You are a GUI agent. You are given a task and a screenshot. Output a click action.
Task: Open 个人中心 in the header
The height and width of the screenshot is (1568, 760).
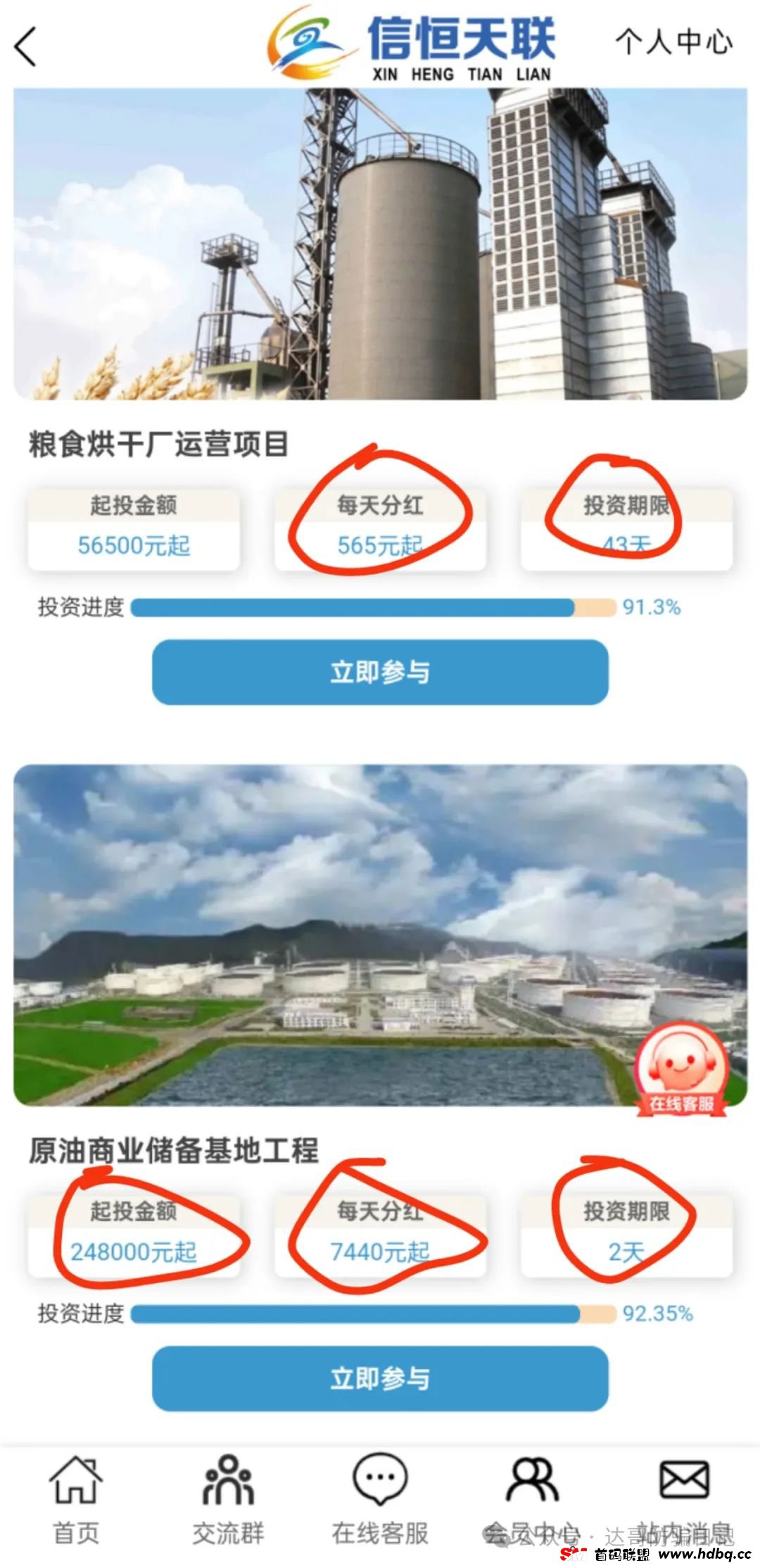[673, 42]
